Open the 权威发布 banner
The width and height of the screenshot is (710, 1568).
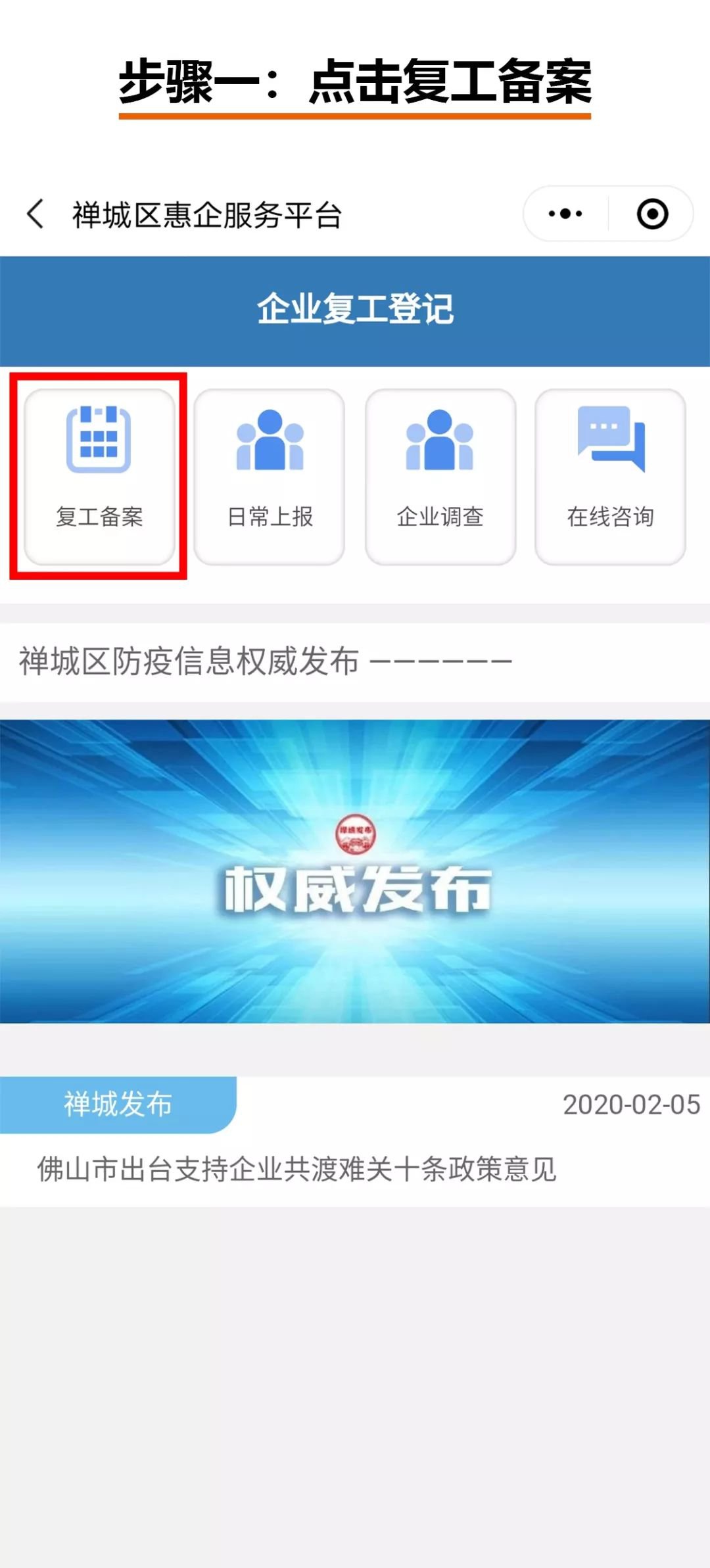[355, 871]
